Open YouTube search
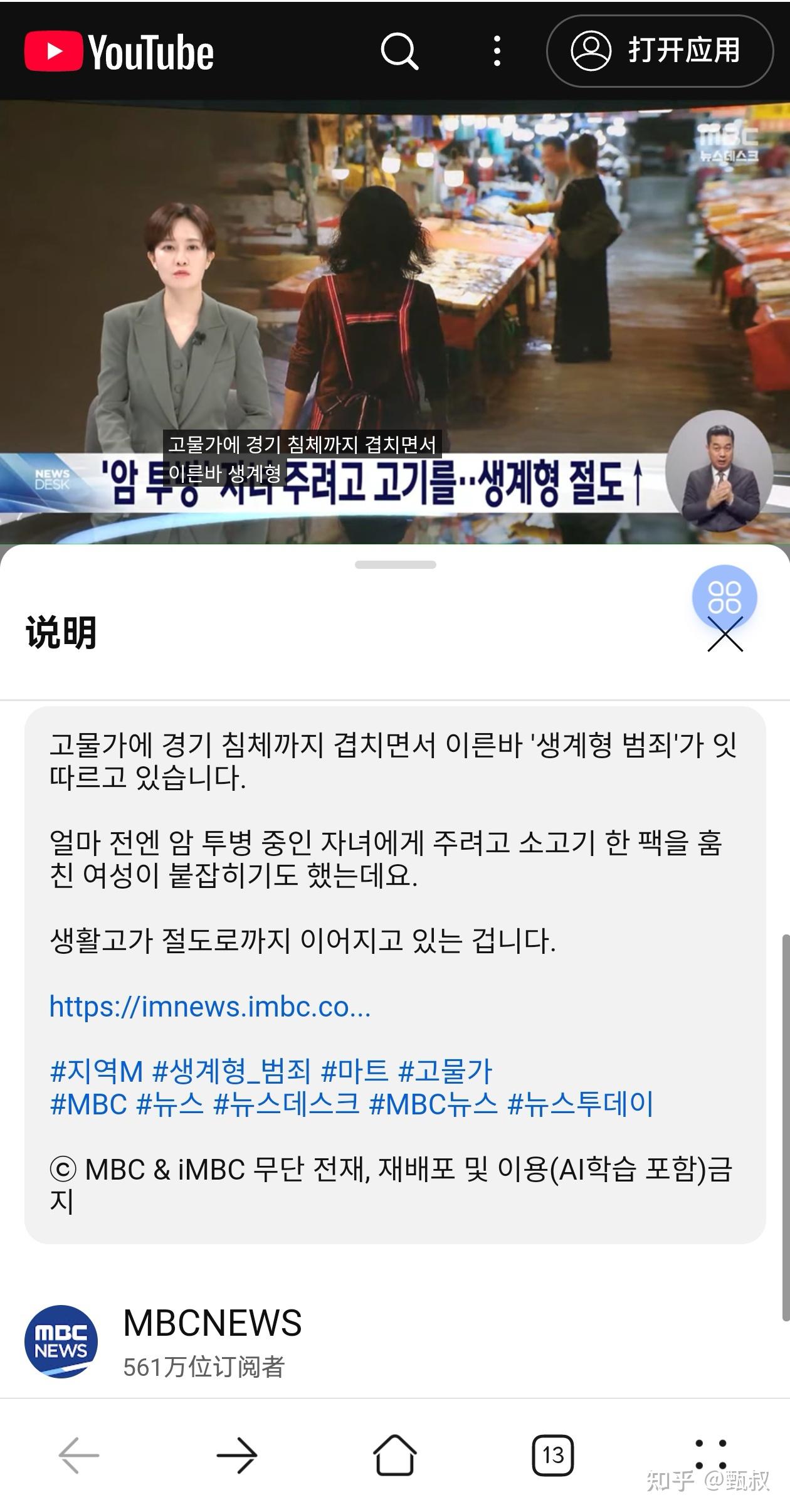Viewport: 790px width, 1512px height. click(399, 51)
